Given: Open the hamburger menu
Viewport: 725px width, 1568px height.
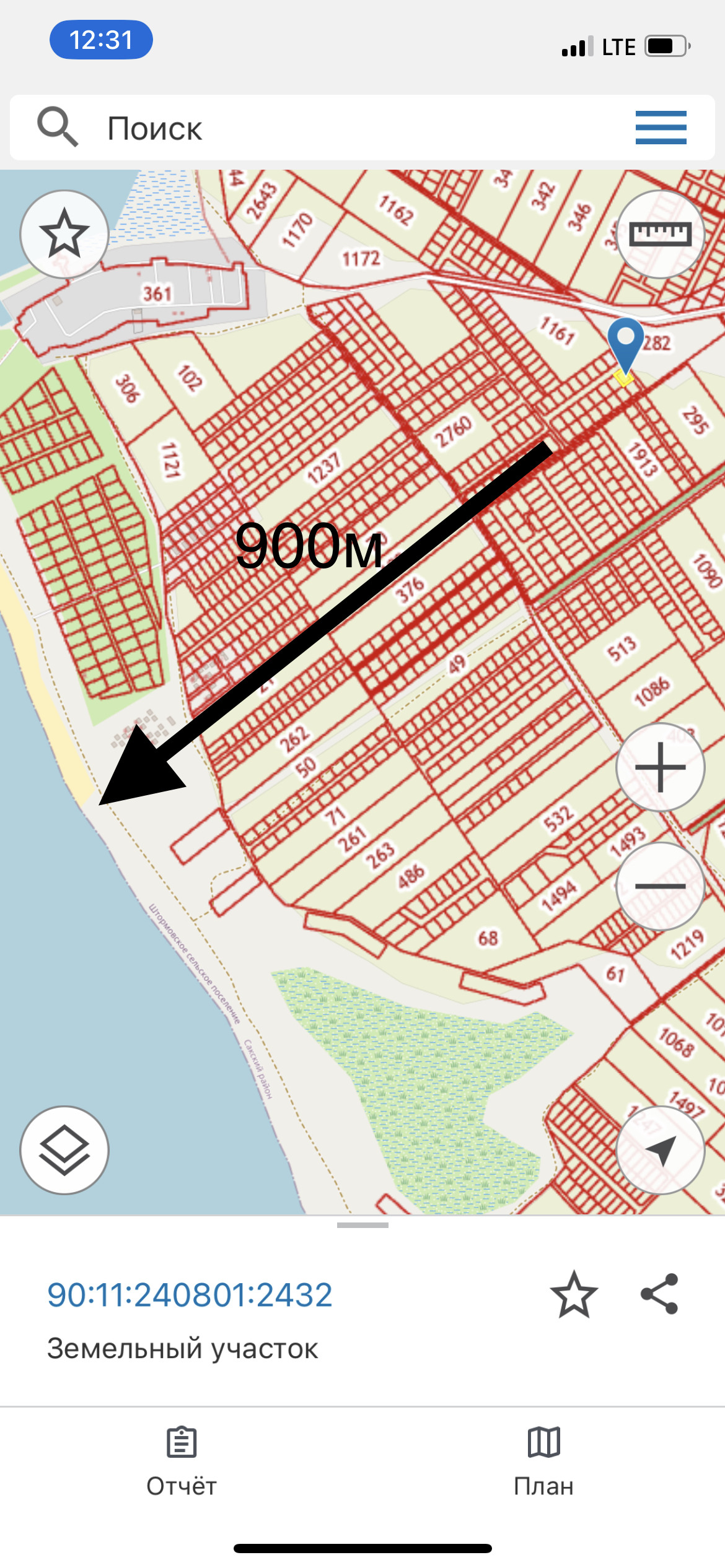Looking at the screenshot, I should pos(661,128).
